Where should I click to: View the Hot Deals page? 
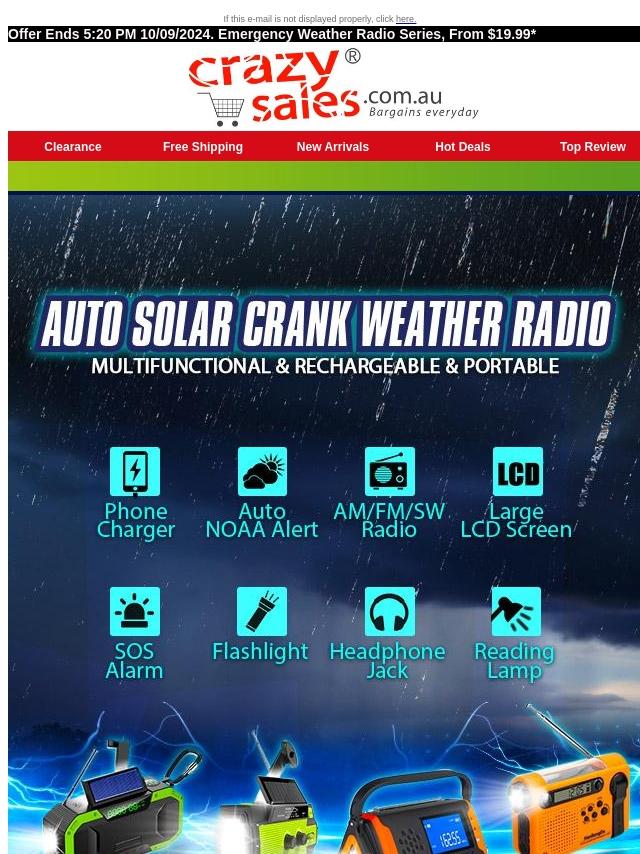pyautogui.click(x=462, y=147)
